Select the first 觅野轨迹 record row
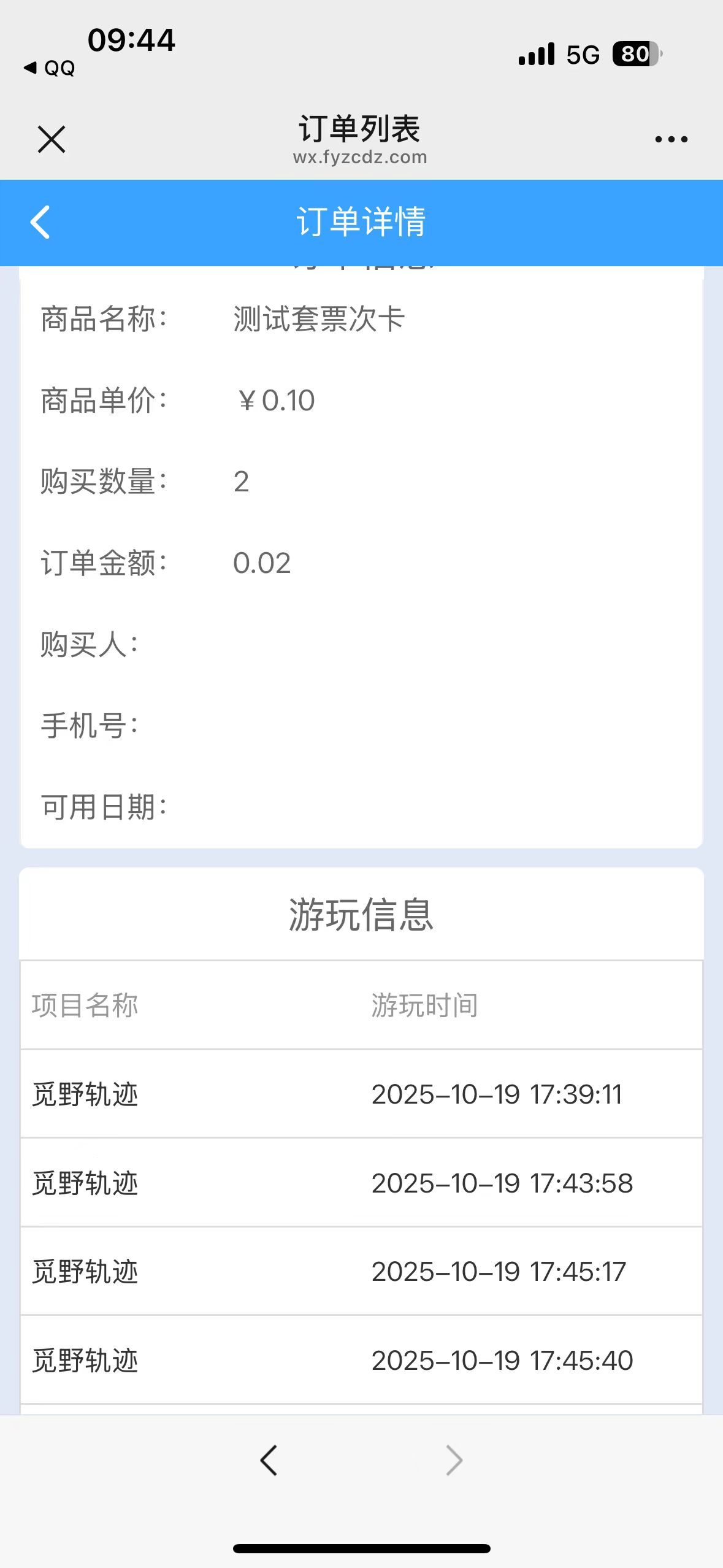This screenshot has width=723, height=1568. 361,1093
